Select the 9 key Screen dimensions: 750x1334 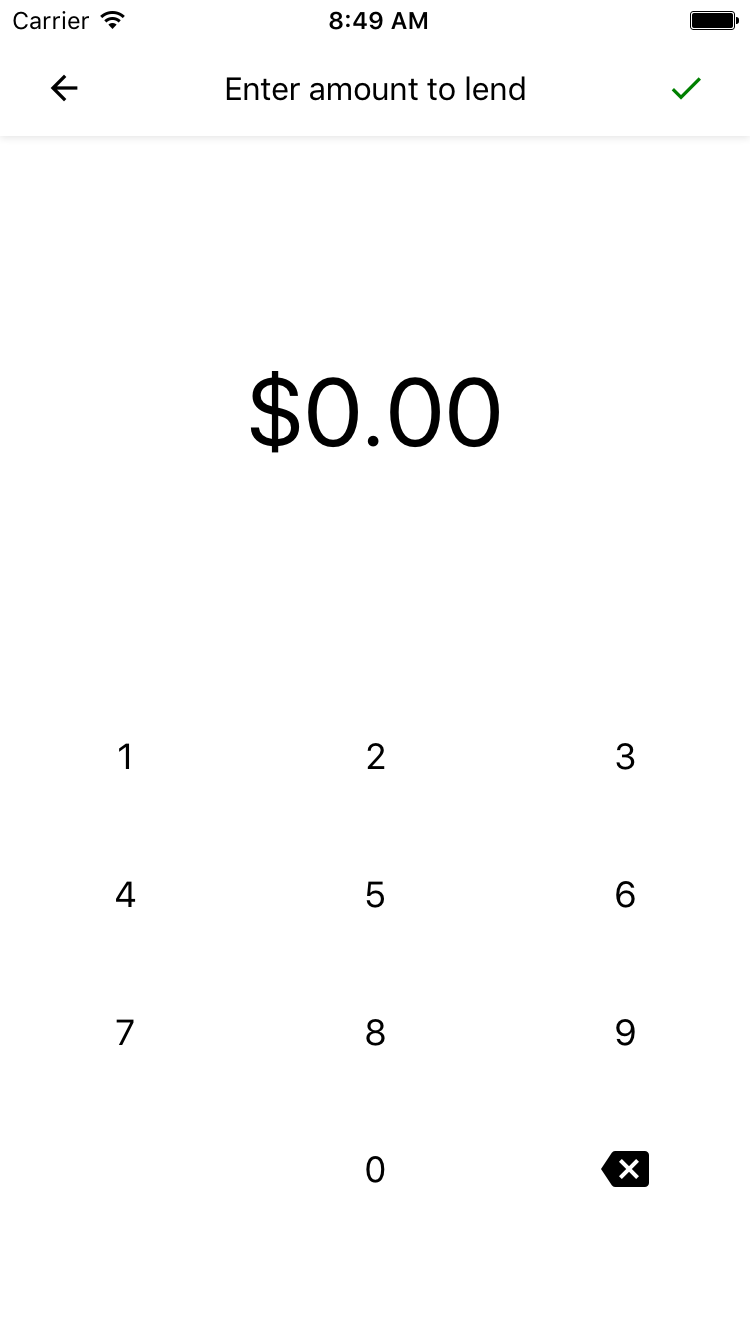click(x=625, y=1032)
